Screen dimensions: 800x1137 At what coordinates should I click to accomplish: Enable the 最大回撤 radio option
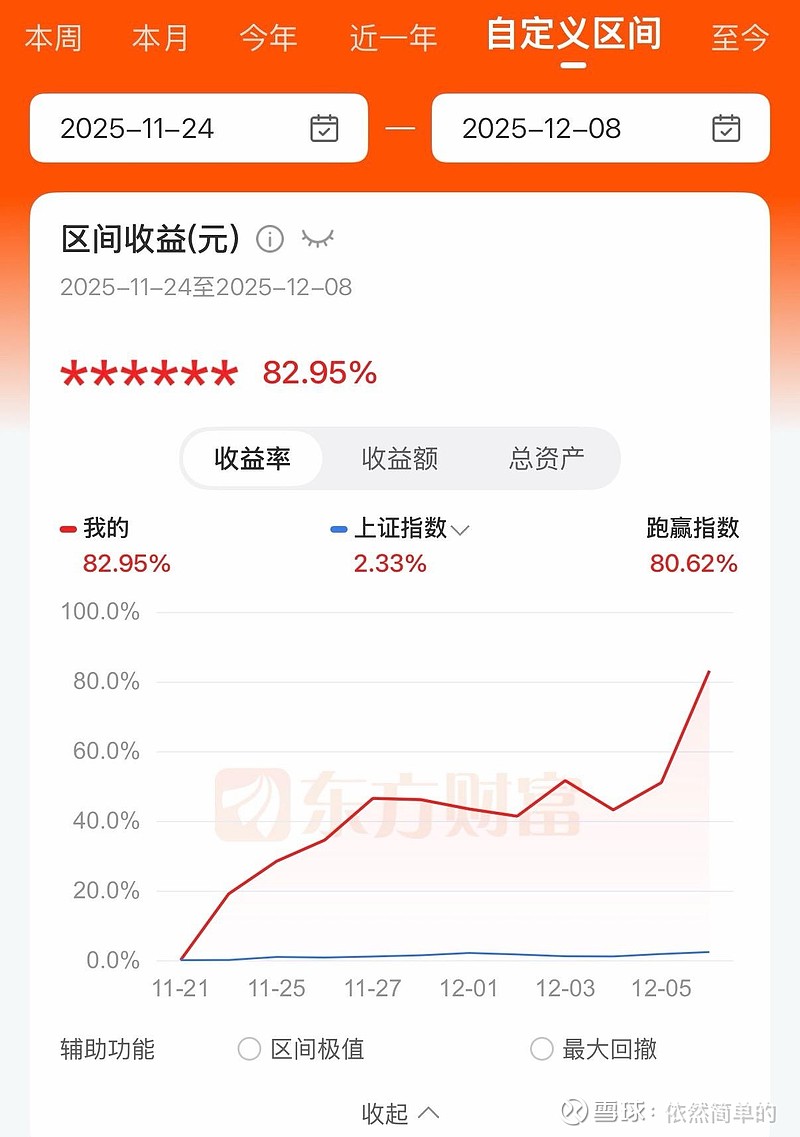541,1049
